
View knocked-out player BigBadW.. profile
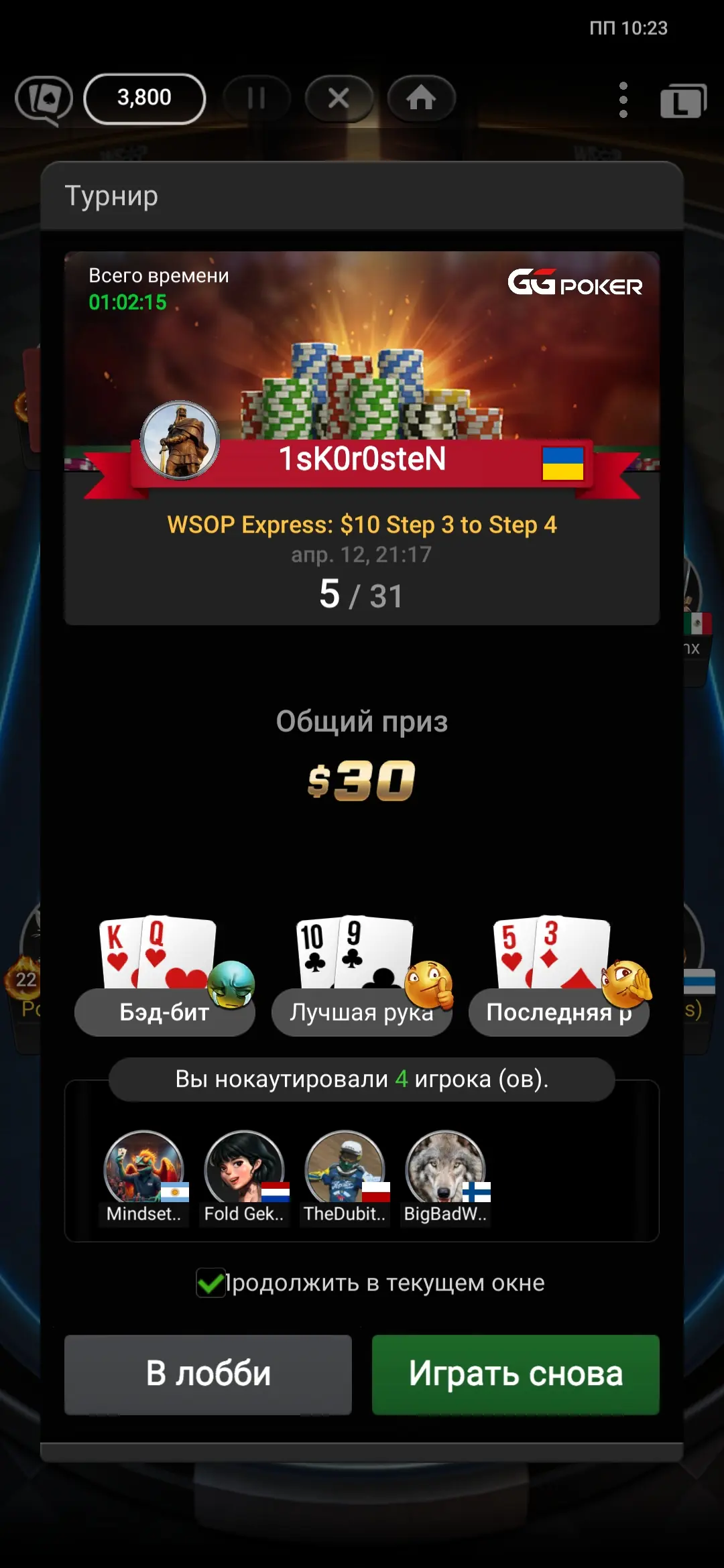point(445,1169)
